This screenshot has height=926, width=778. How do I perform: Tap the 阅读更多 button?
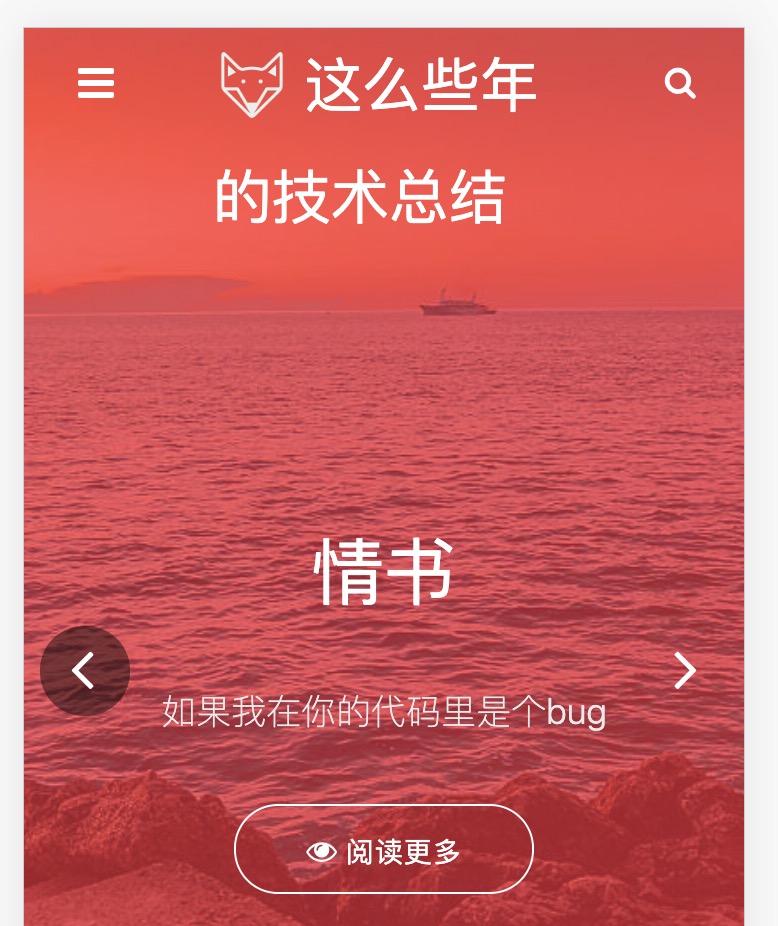[384, 850]
